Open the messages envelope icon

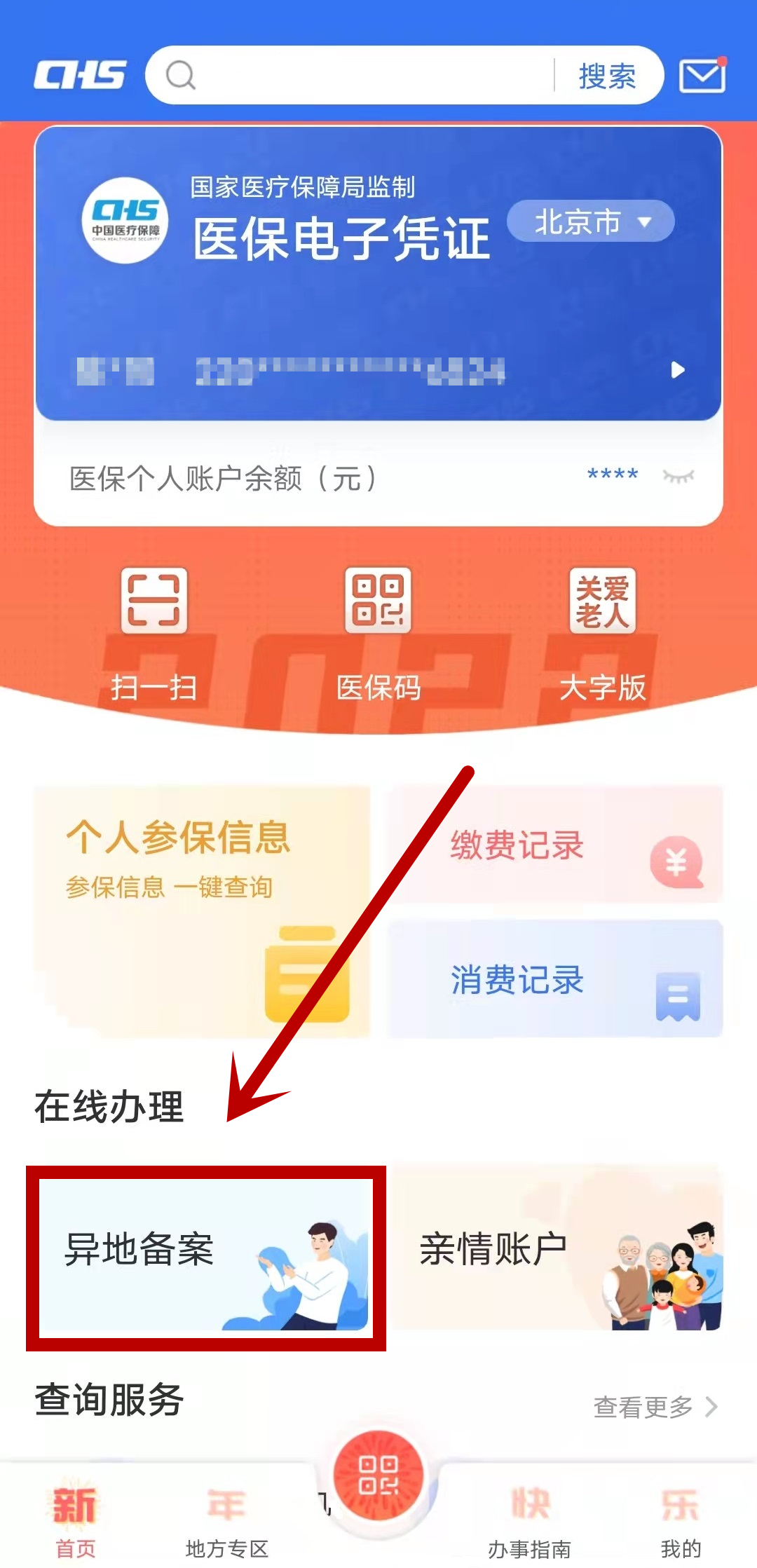(702, 76)
